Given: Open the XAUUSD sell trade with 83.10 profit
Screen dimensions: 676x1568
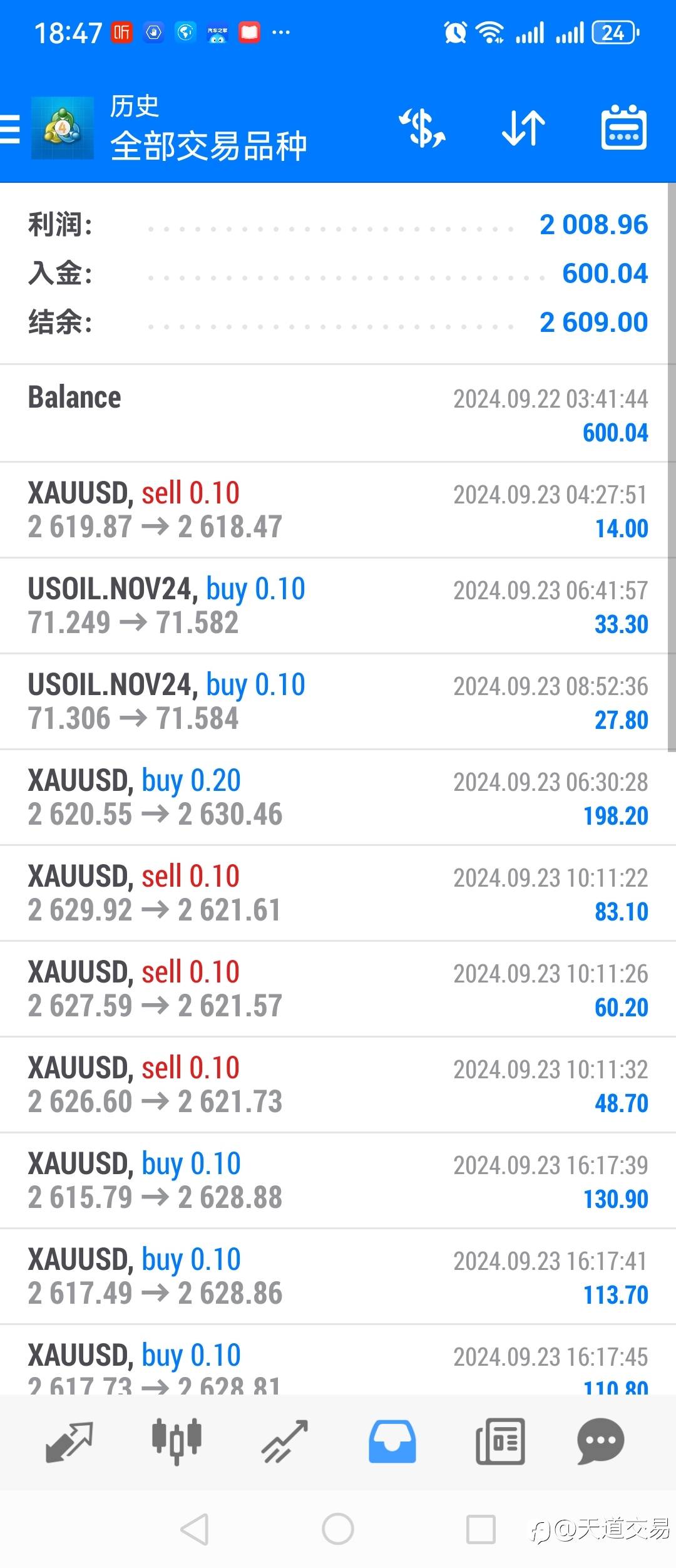Looking at the screenshot, I should [338, 894].
